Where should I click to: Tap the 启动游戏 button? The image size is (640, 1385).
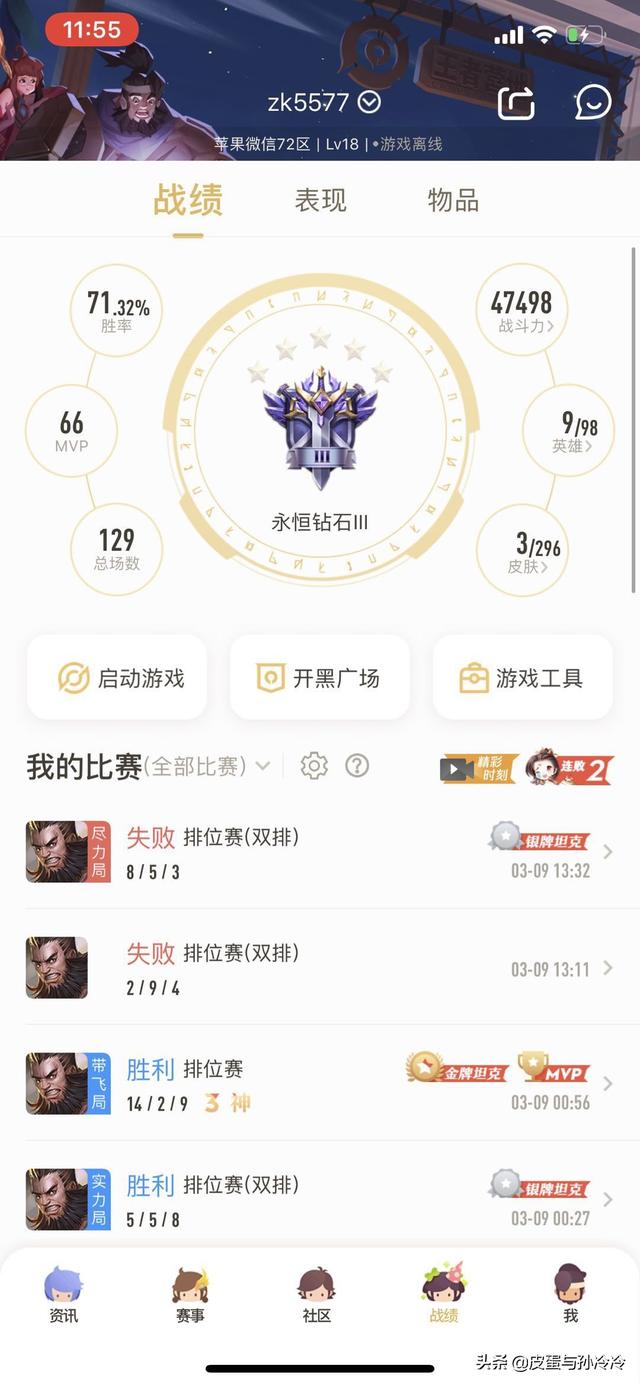tap(117, 678)
